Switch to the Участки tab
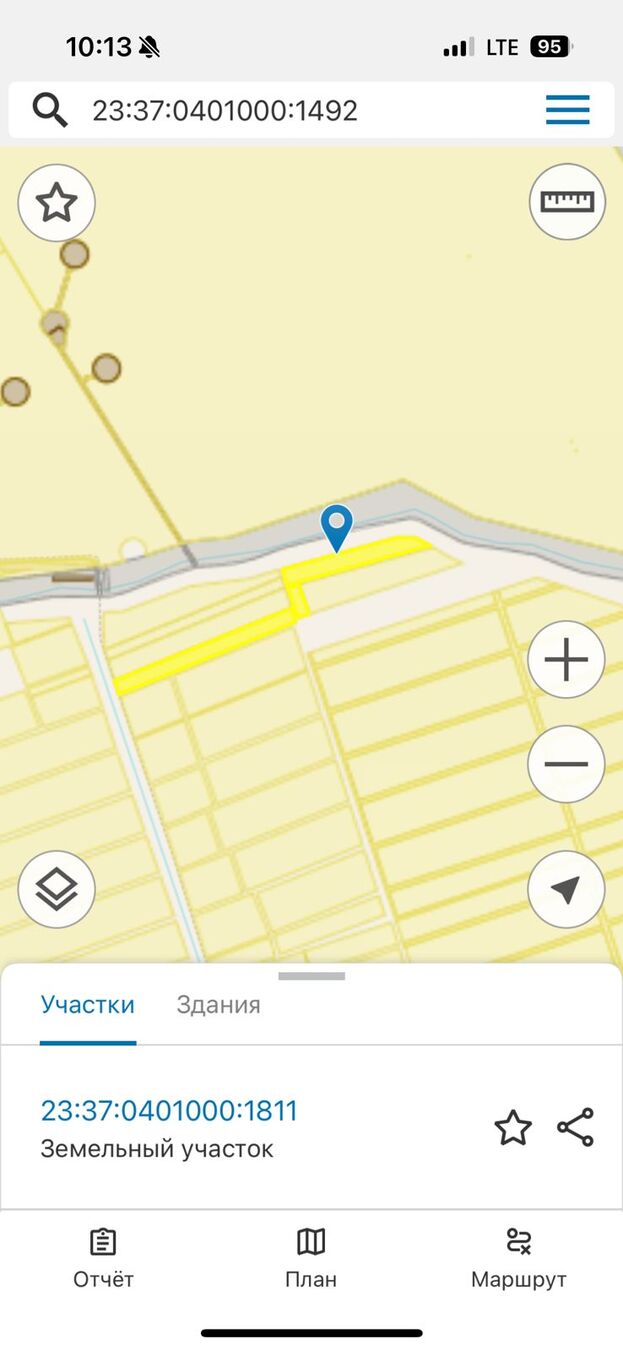The height and width of the screenshot is (1350, 623). (x=88, y=1005)
